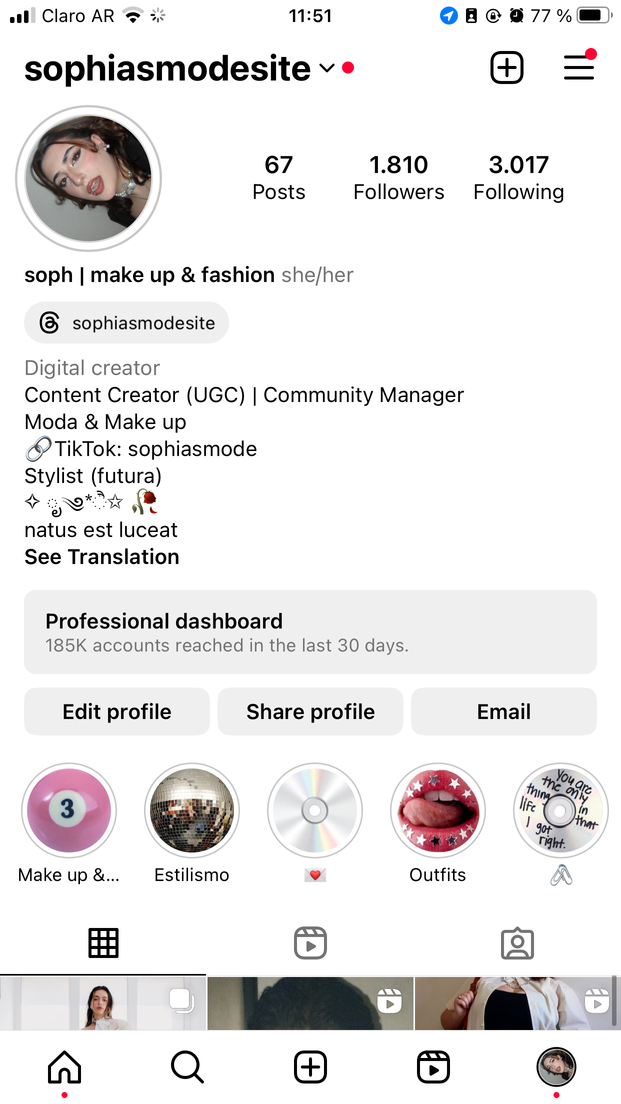Open the Estilismo highlight
The height and width of the screenshot is (1104, 621).
pyautogui.click(x=191, y=811)
